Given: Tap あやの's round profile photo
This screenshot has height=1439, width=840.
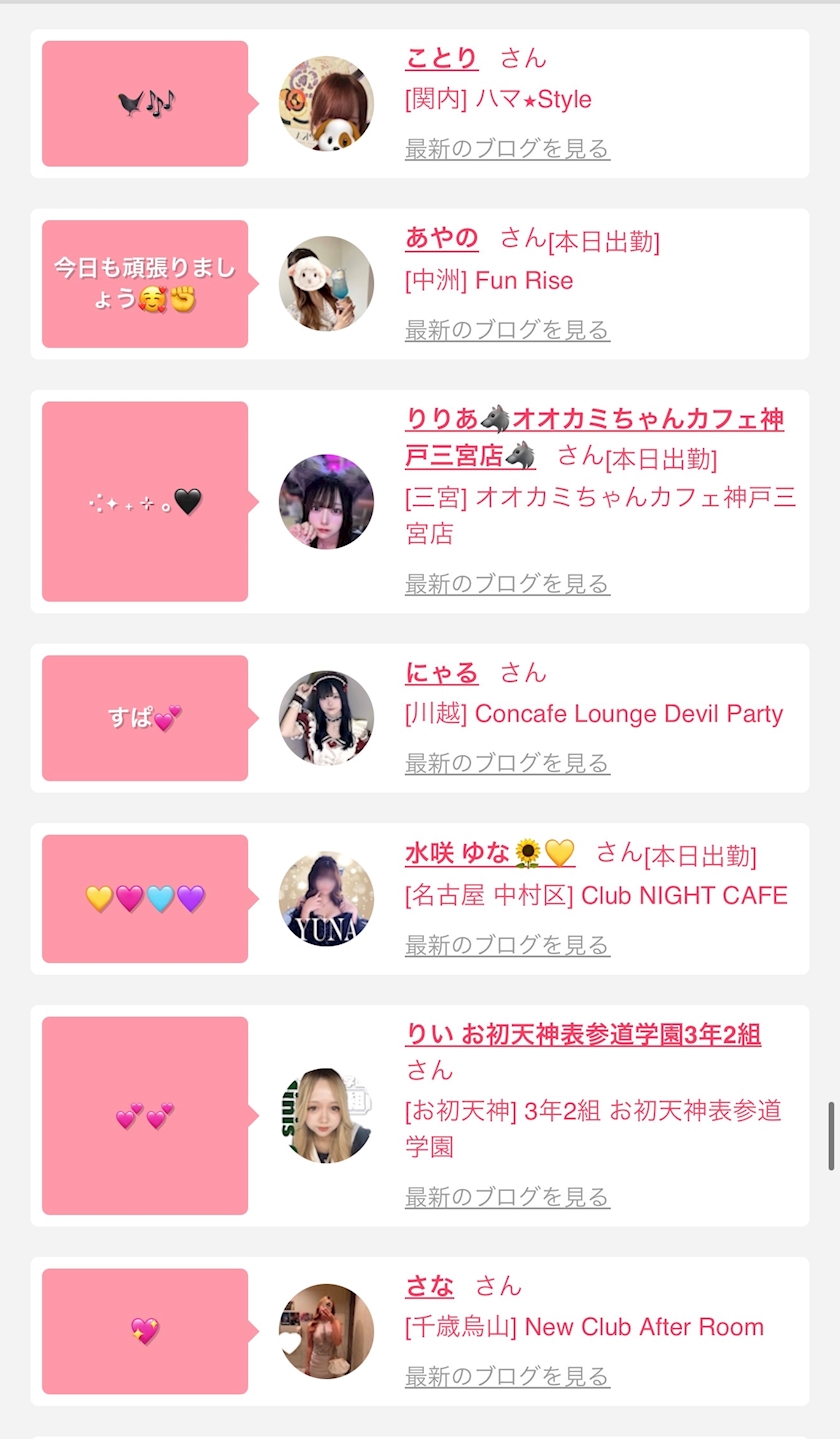Looking at the screenshot, I should 326,283.
